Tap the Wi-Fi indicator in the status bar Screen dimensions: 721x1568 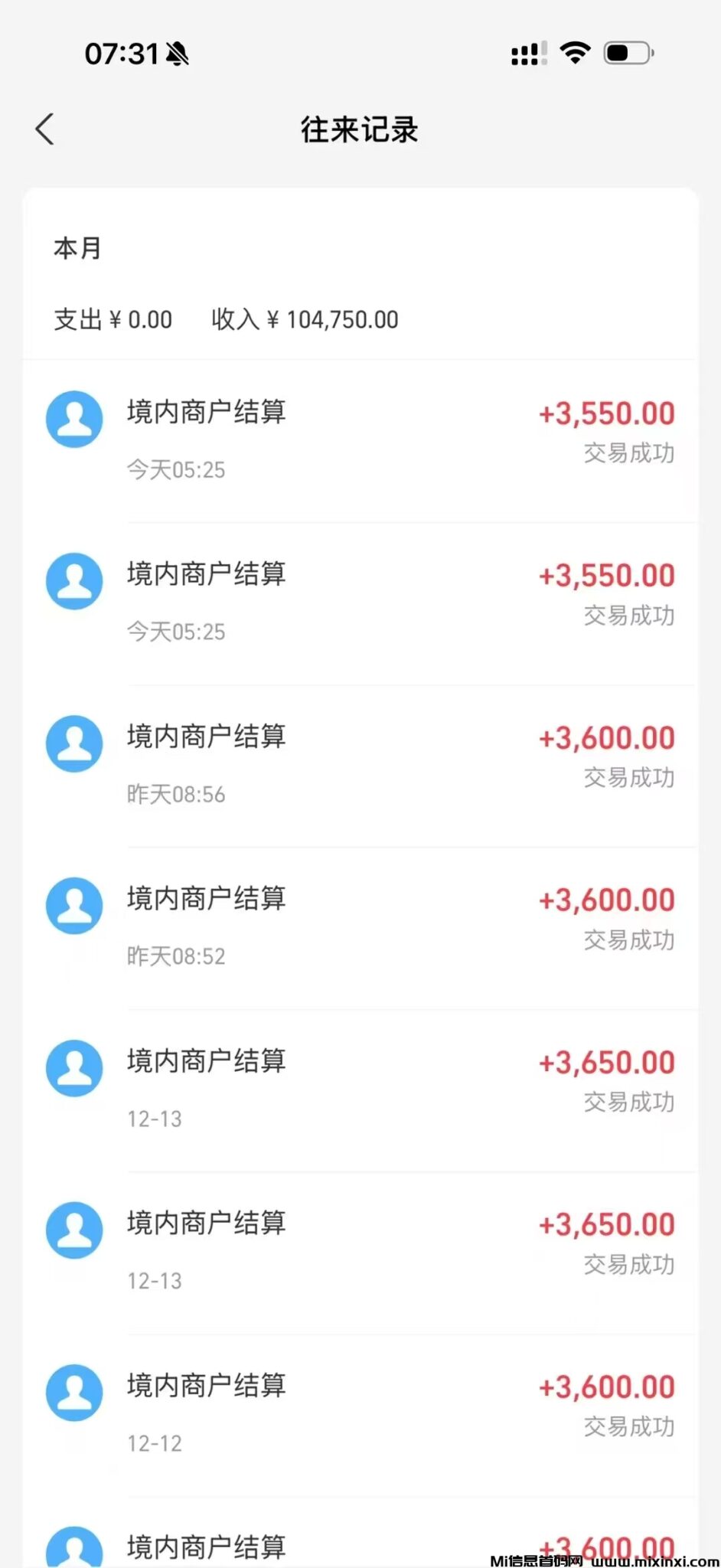(x=573, y=52)
